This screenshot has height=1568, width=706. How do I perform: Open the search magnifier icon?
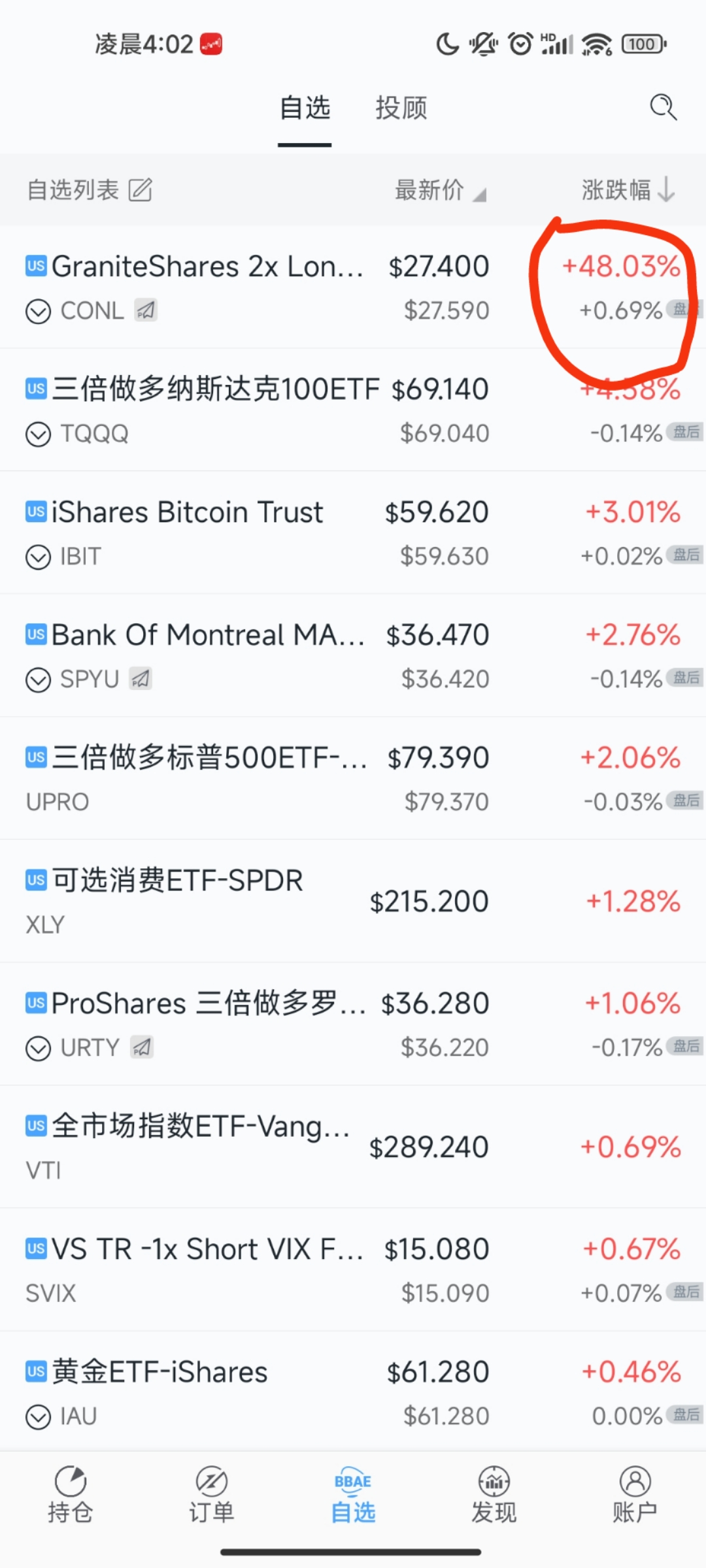[663, 108]
